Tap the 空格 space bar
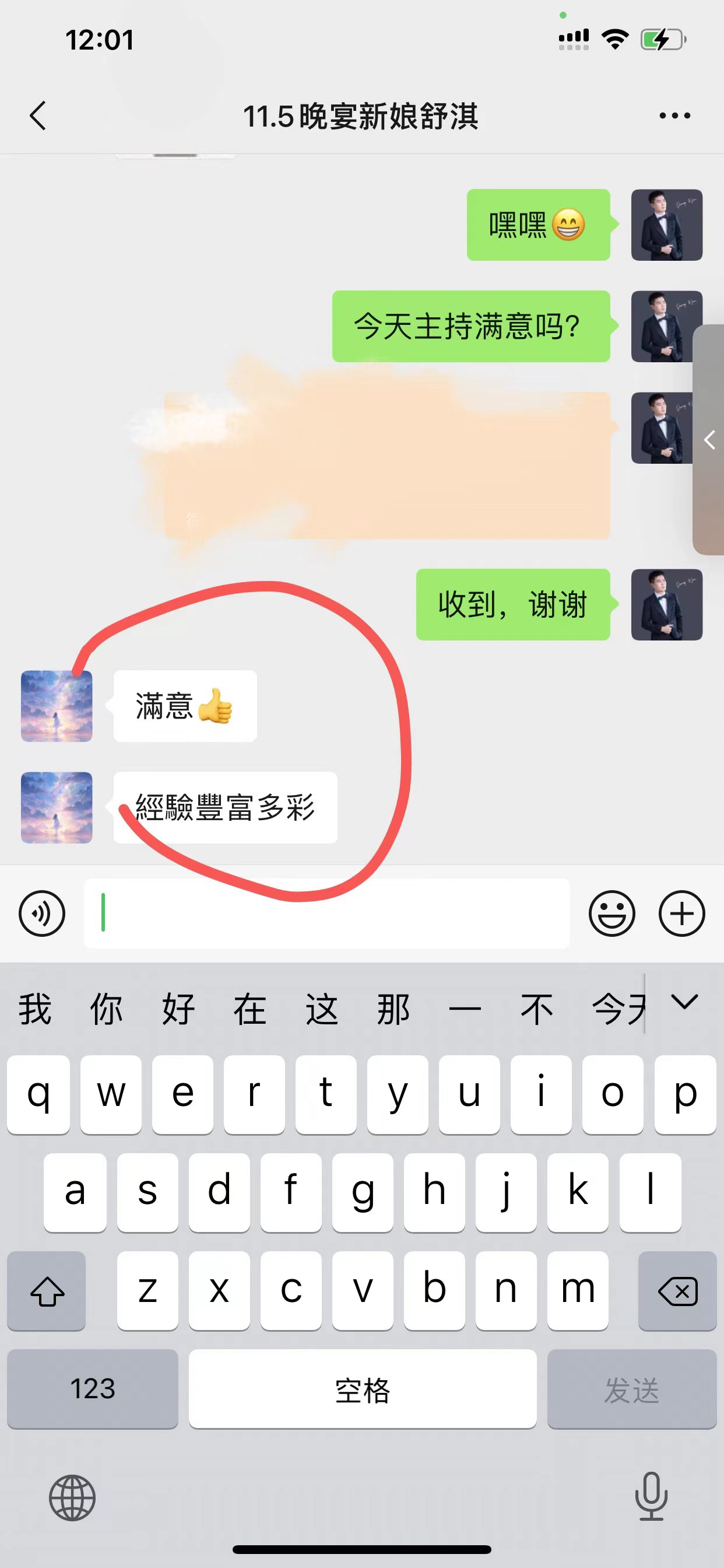The width and height of the screenshot is (724, 1568). click(x=362, y=1389)
